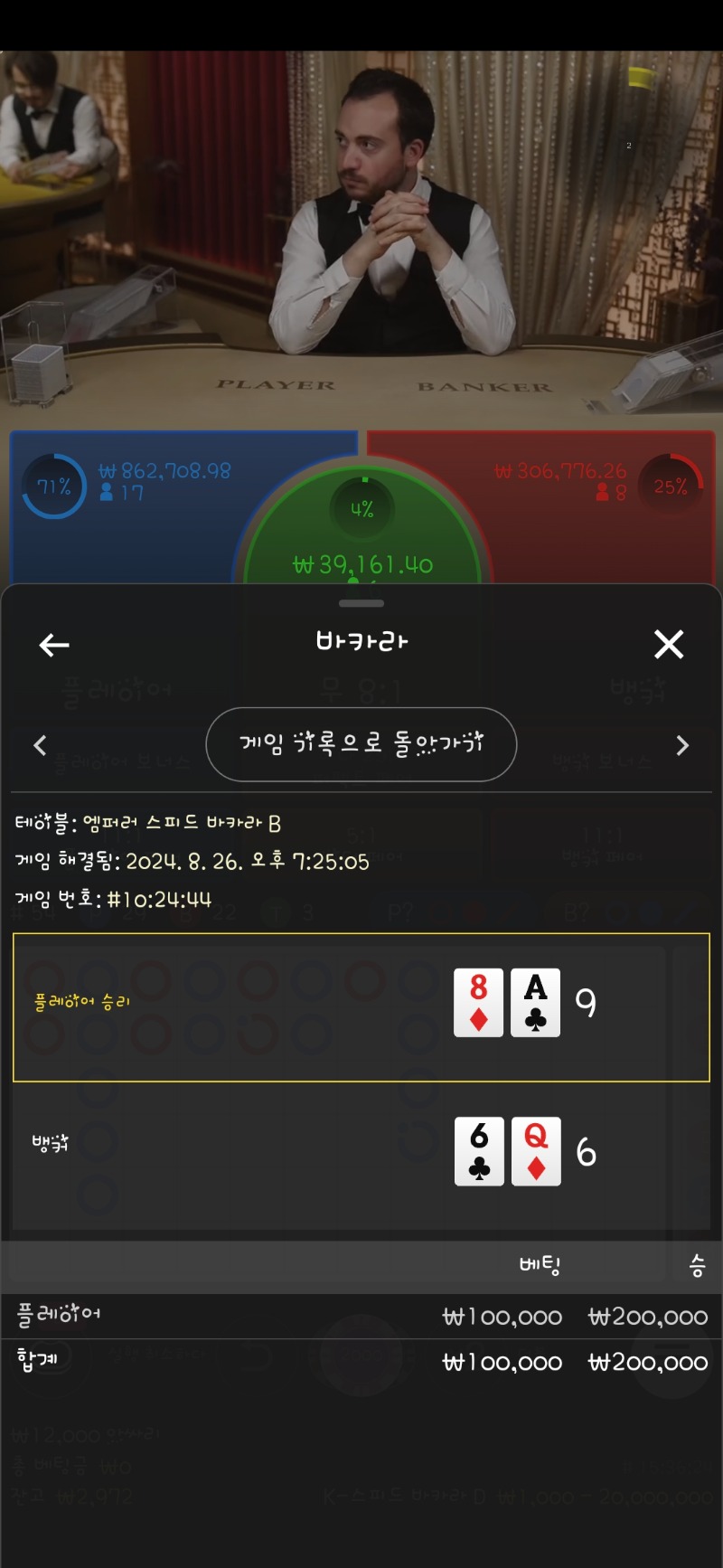The height and width of the screenshot is (1568, 723).
Task: Show the next game record
Action: point(682,745)
